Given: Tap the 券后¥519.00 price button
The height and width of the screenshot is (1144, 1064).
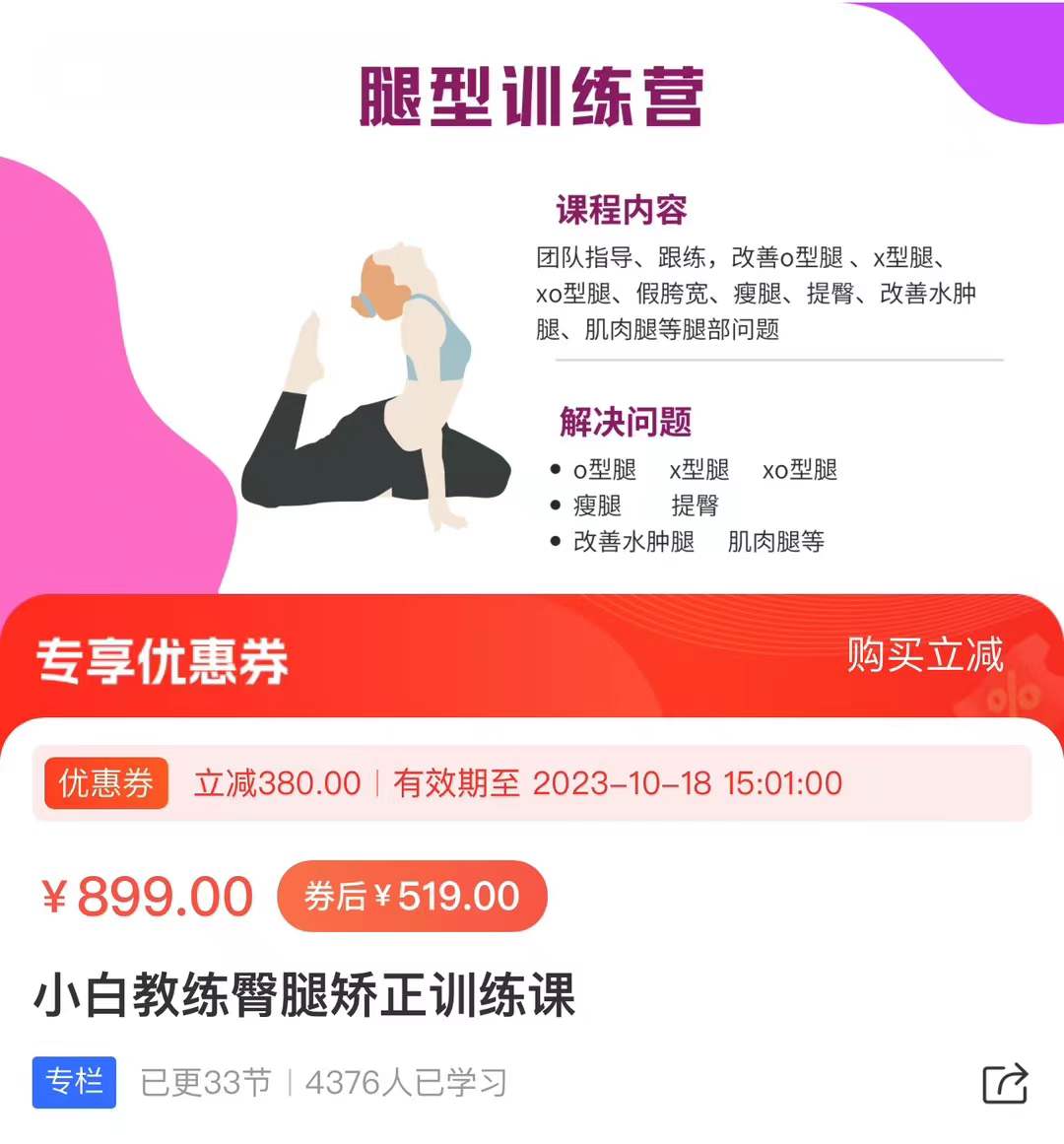Looking at the screenshot, I should tap(412, 896).
